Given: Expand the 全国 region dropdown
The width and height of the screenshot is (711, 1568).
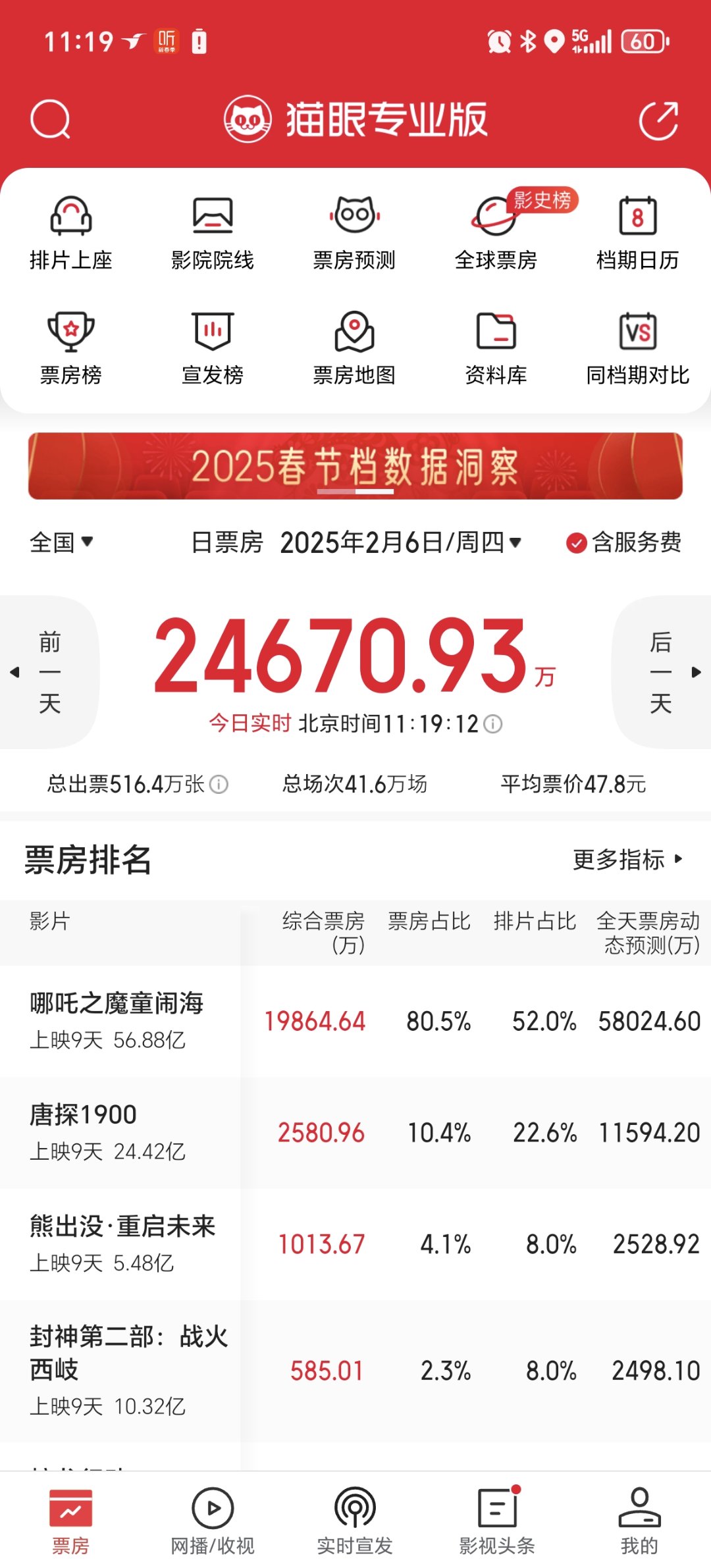Looking at the screenshot, I should pyautogui.click(x=62, y=542).
